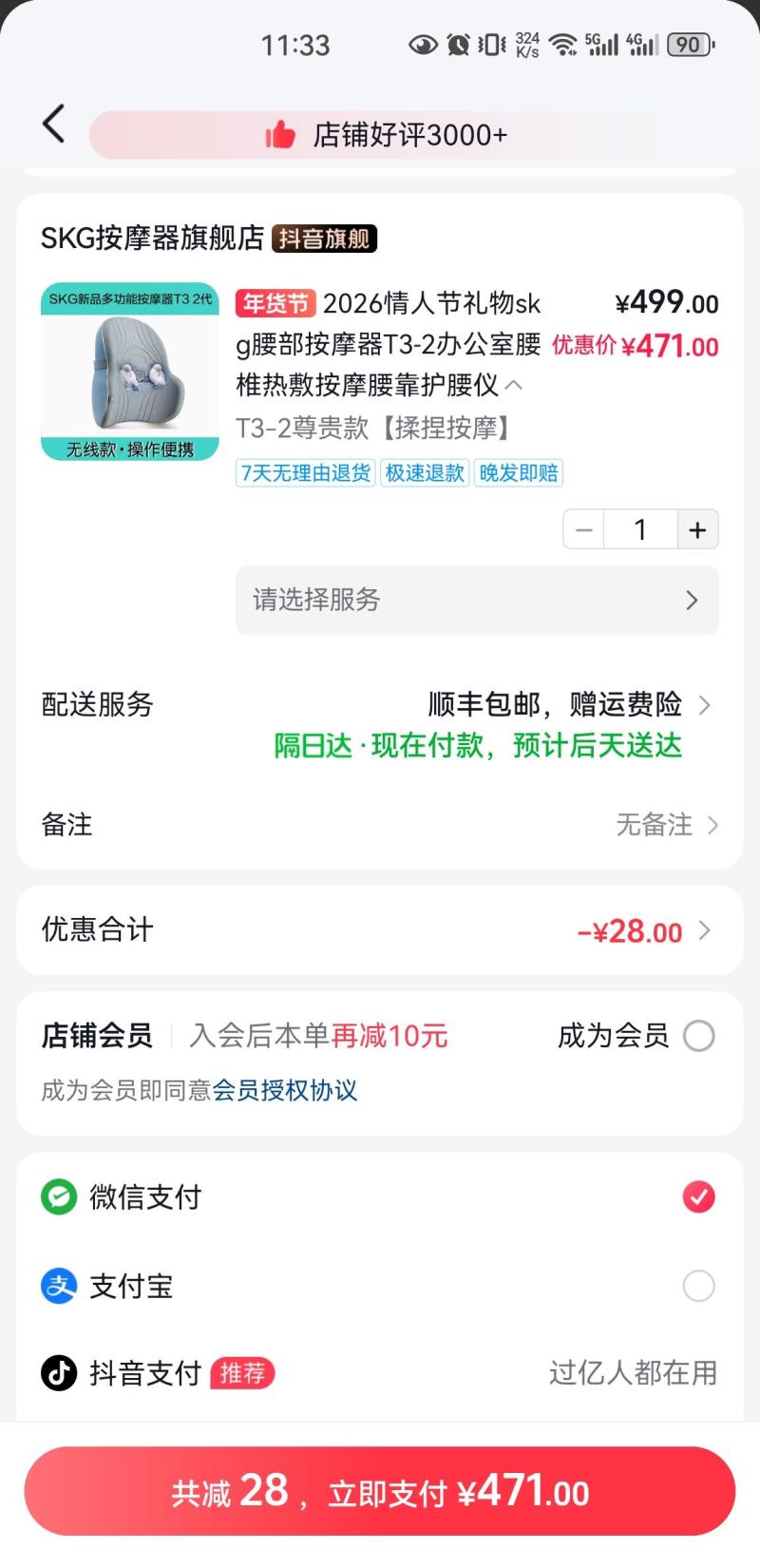Open 会员授权协议 link
Screen dimensions: 760x1568
point(284,1090)
